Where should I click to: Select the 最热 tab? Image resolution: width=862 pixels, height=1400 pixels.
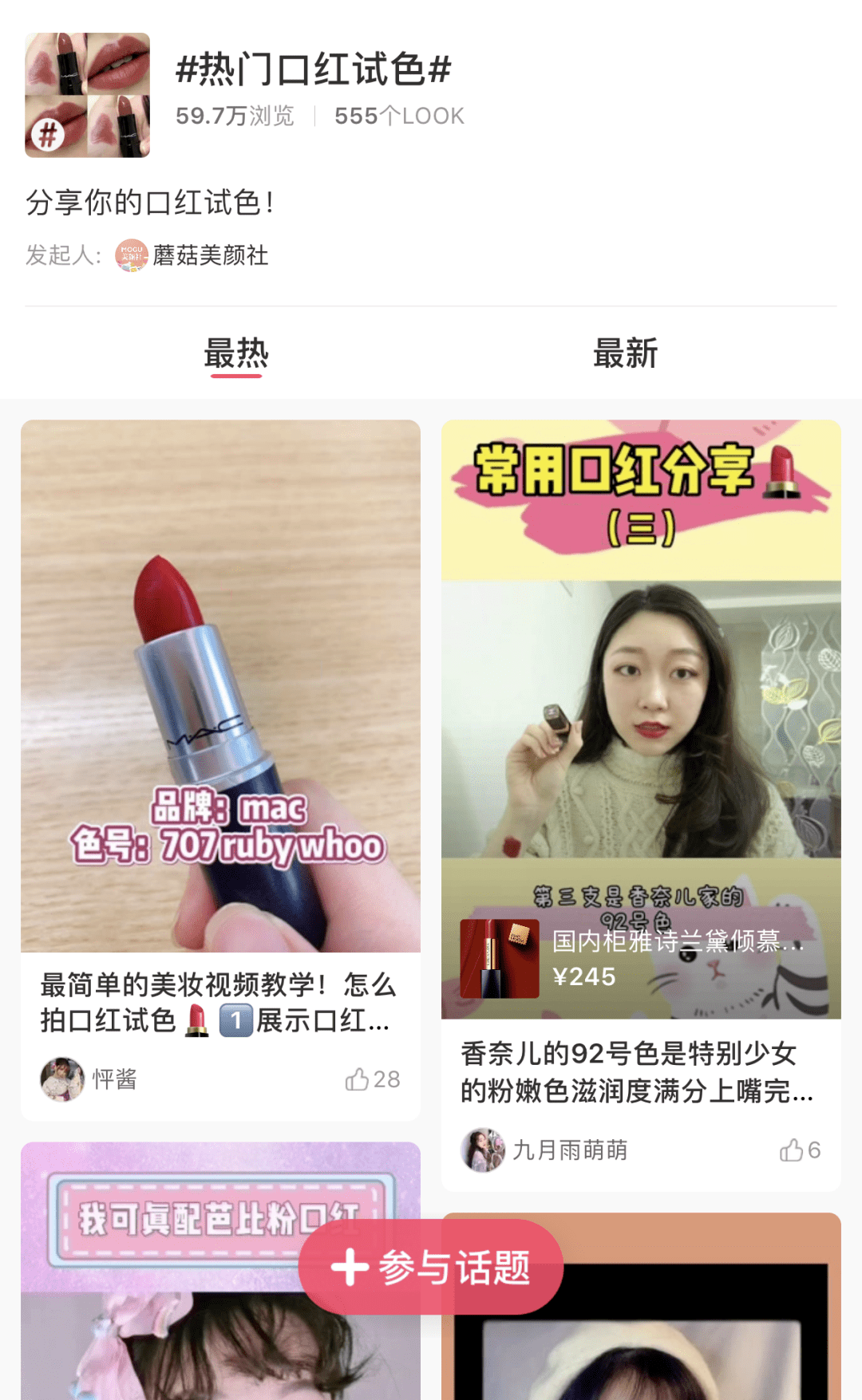click(x=235, y=355)
